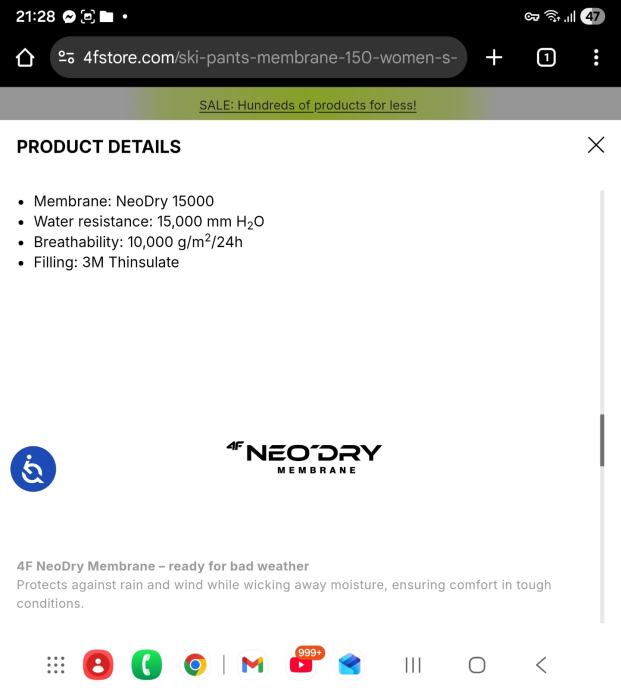Open Chrome's overflow menu
The height and width of the screenshot is (690, 621).
596,58
